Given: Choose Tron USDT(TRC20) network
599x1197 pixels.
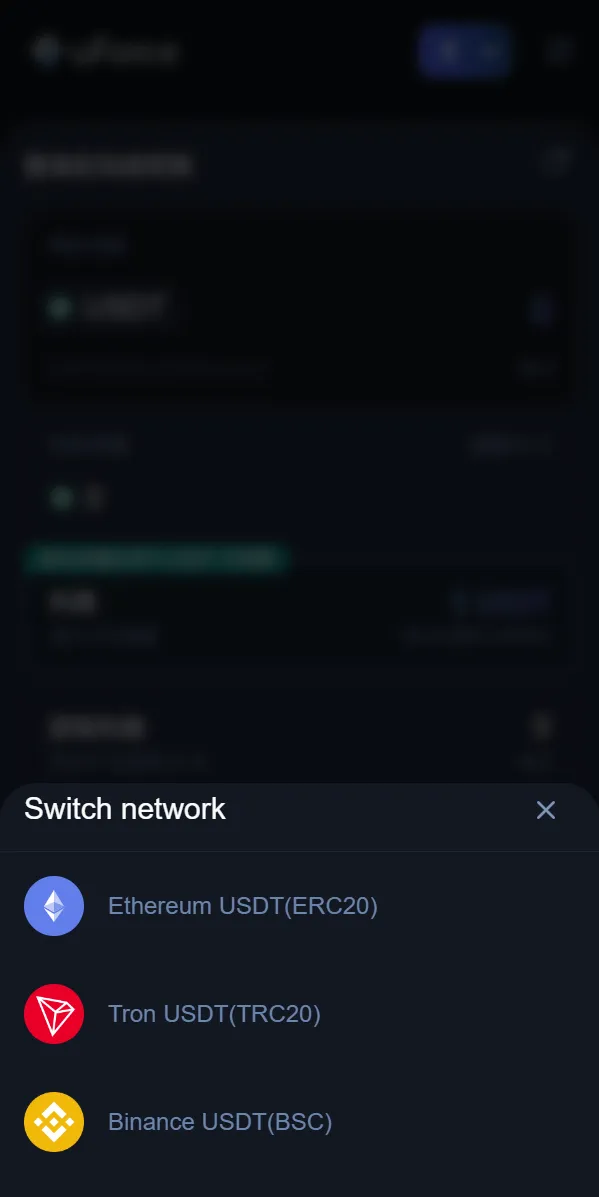Looking at the screenshot, I should click(x=299, y=1014).
